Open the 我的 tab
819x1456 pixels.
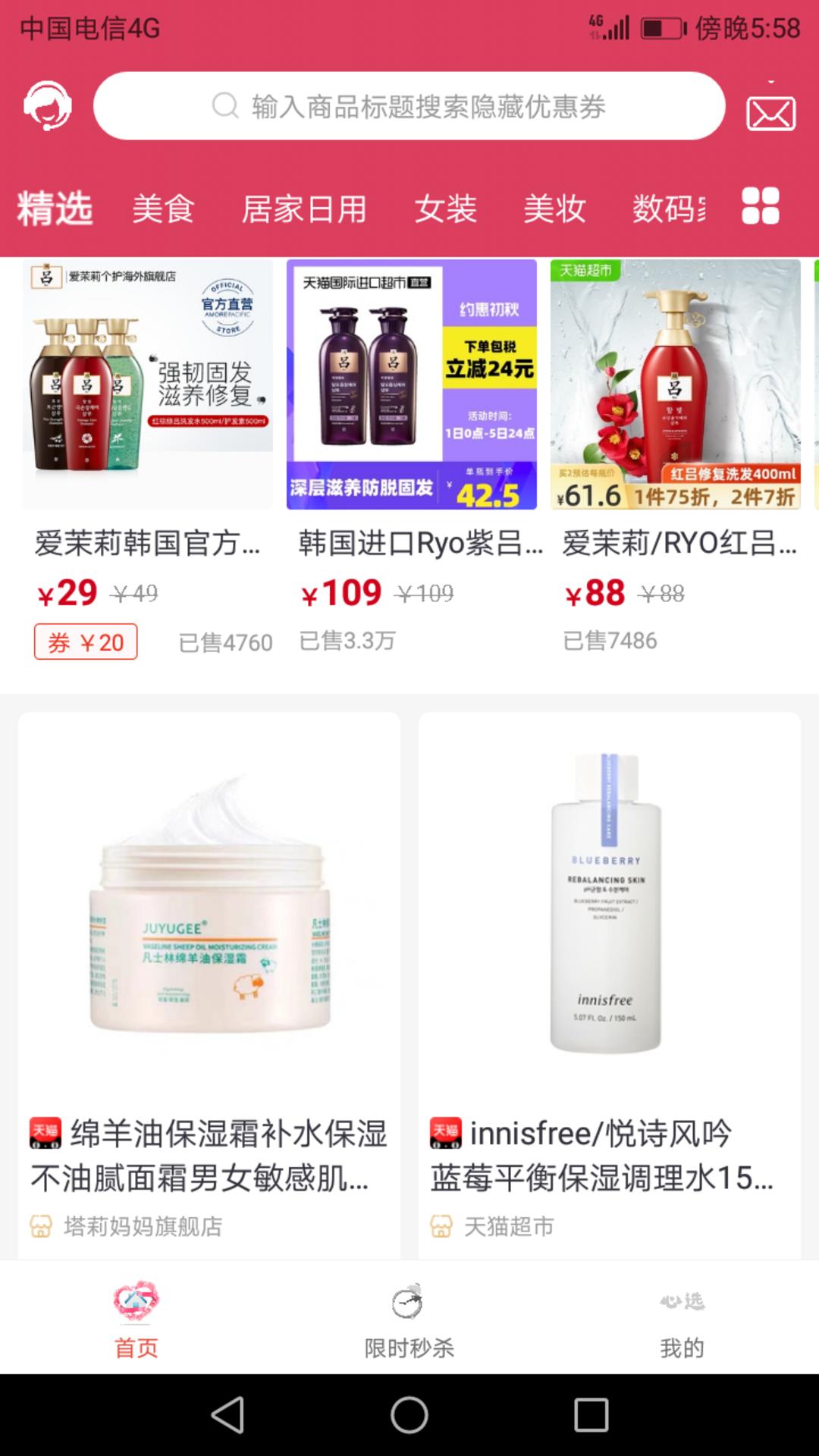coord(682,1319)
